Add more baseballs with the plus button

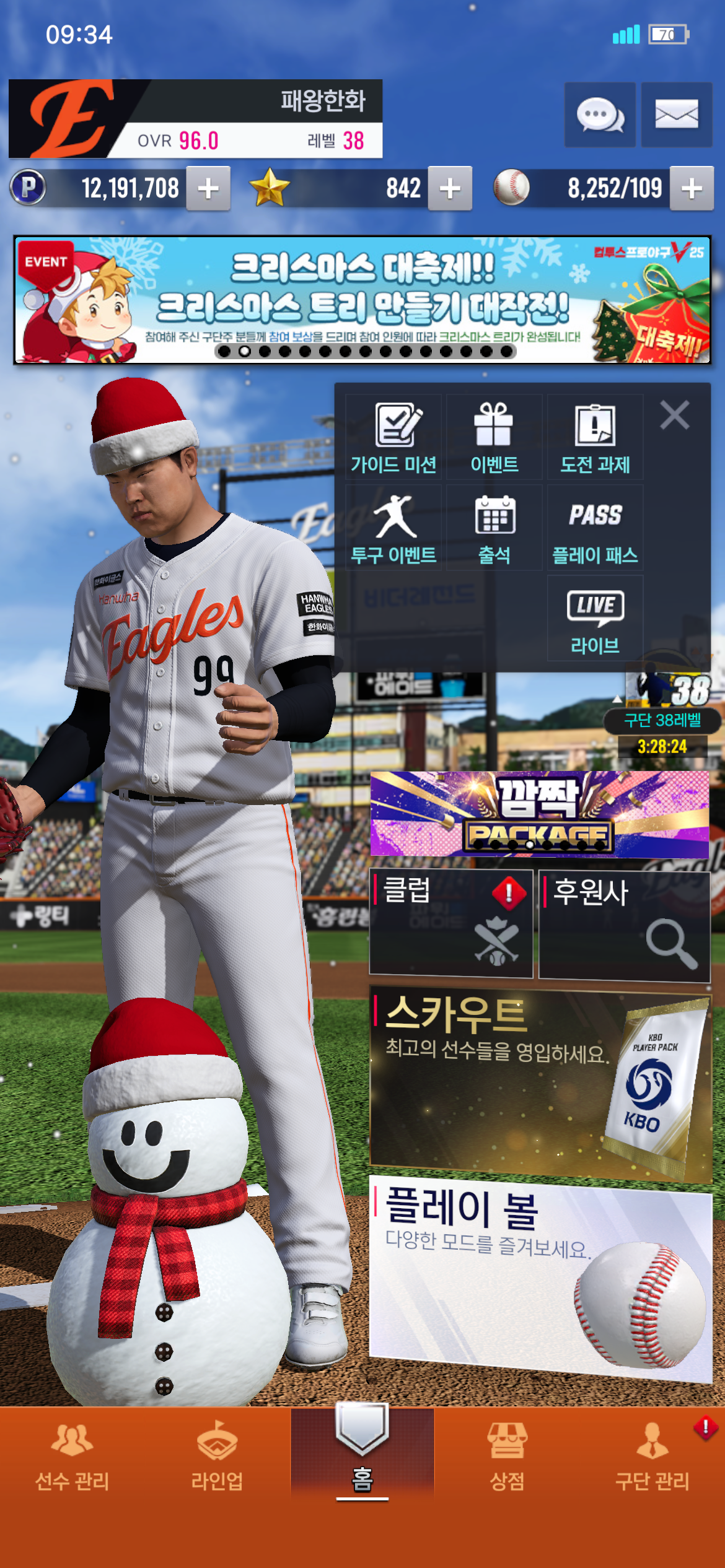[692, 188]
